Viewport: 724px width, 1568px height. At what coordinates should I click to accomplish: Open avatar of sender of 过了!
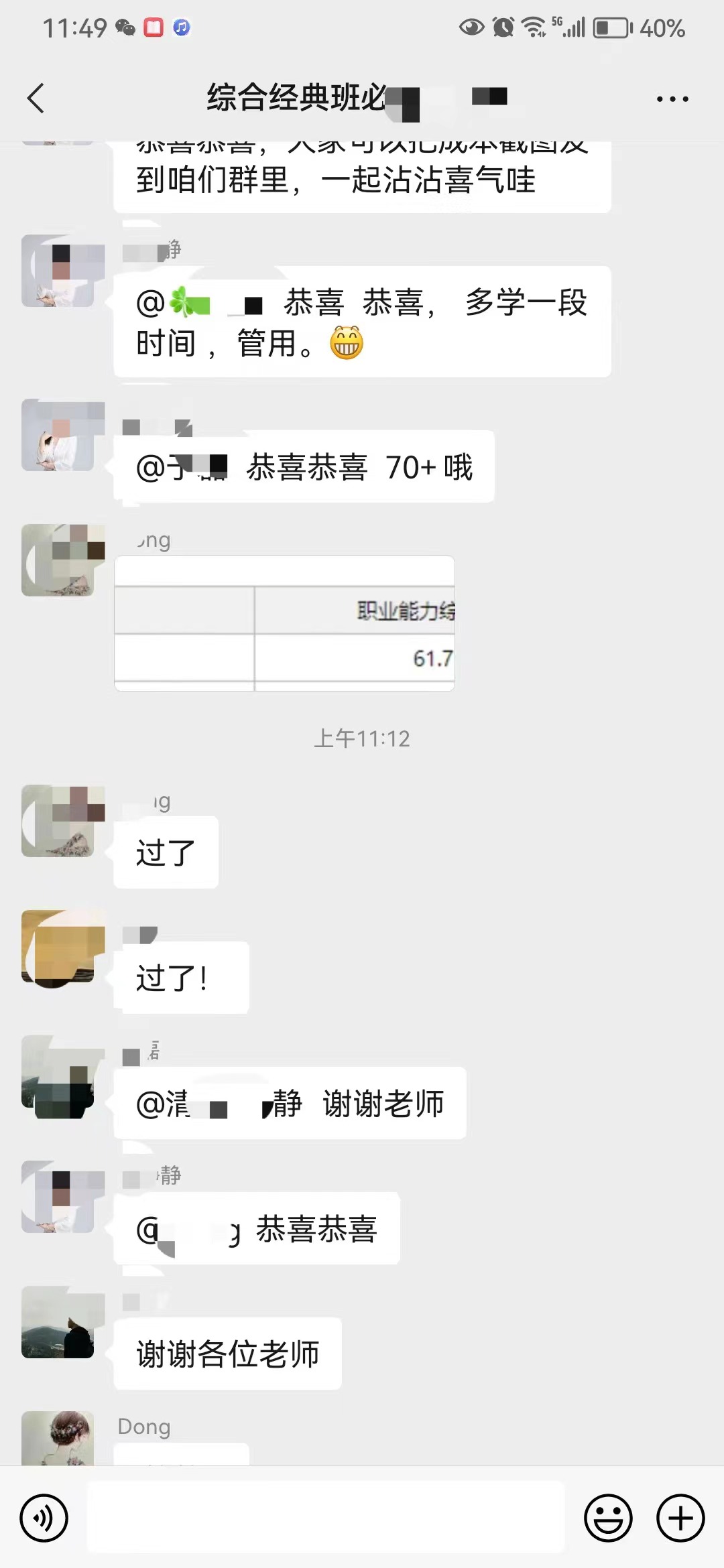coord(58,946)
